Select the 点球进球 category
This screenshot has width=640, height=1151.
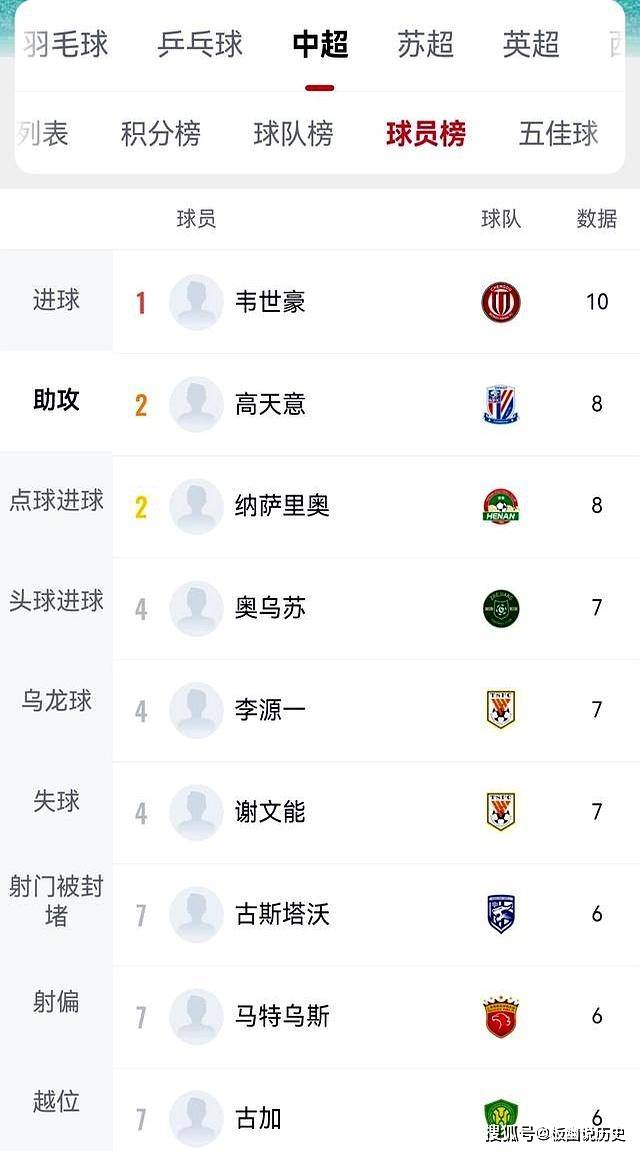tap(56, 501)
